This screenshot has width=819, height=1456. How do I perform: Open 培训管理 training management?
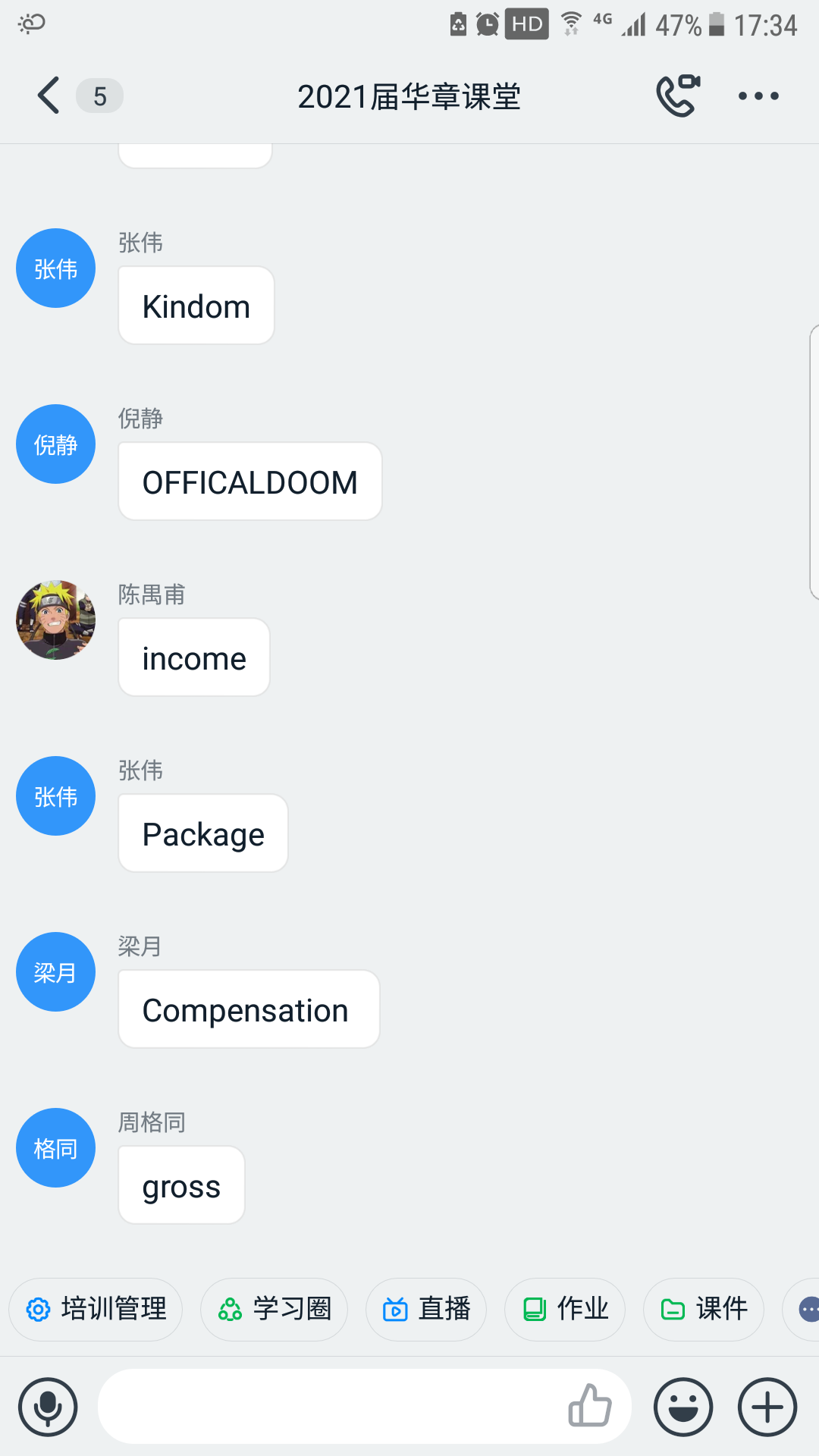(x=96, y=1309)
